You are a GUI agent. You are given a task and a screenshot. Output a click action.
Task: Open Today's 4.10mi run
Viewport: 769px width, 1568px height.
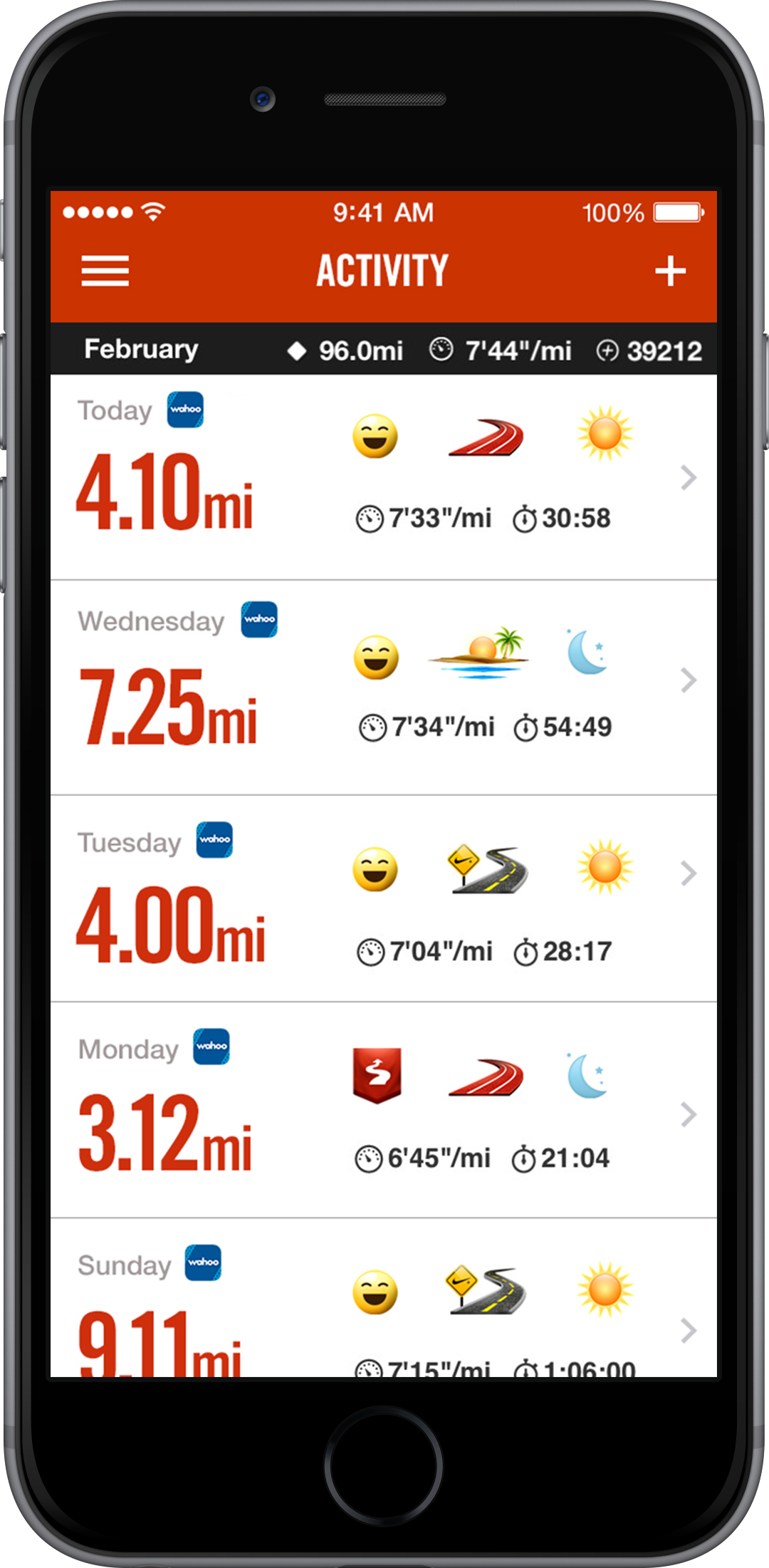pos(384,477)
